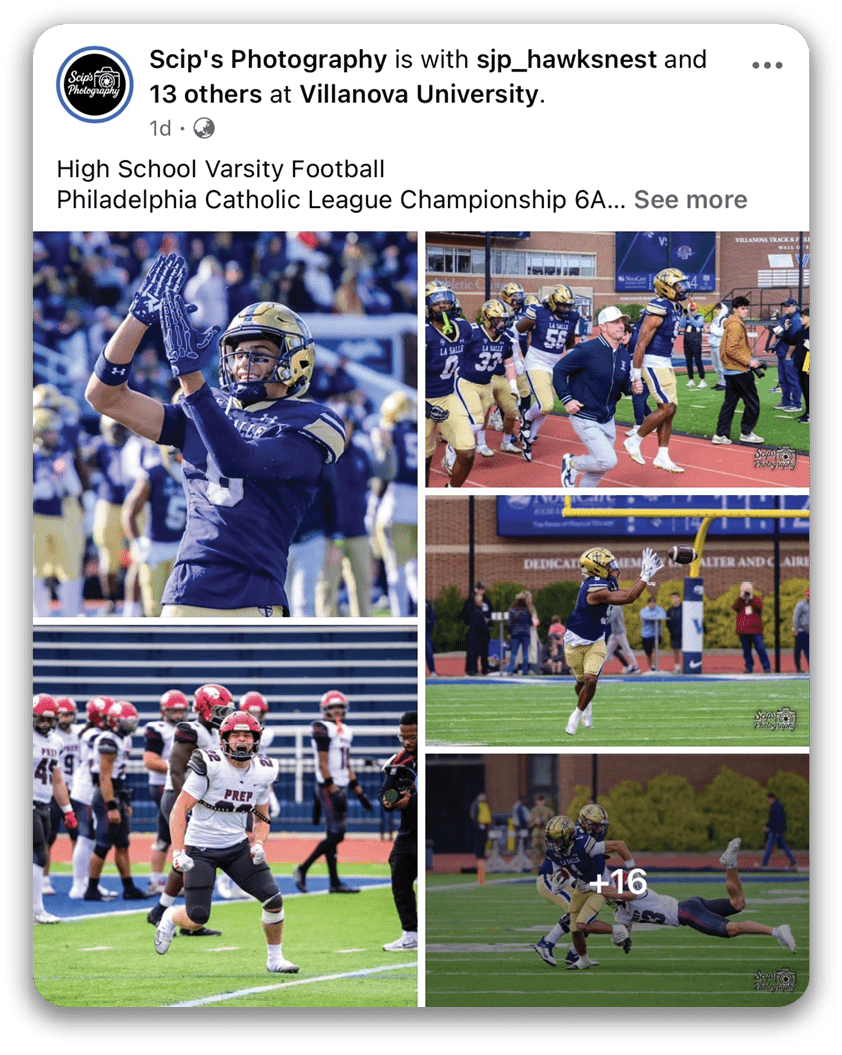The width and height of the screenshot is (842, 1055).
Task: Open photo of receiver catching football
Action: [617, 620]
